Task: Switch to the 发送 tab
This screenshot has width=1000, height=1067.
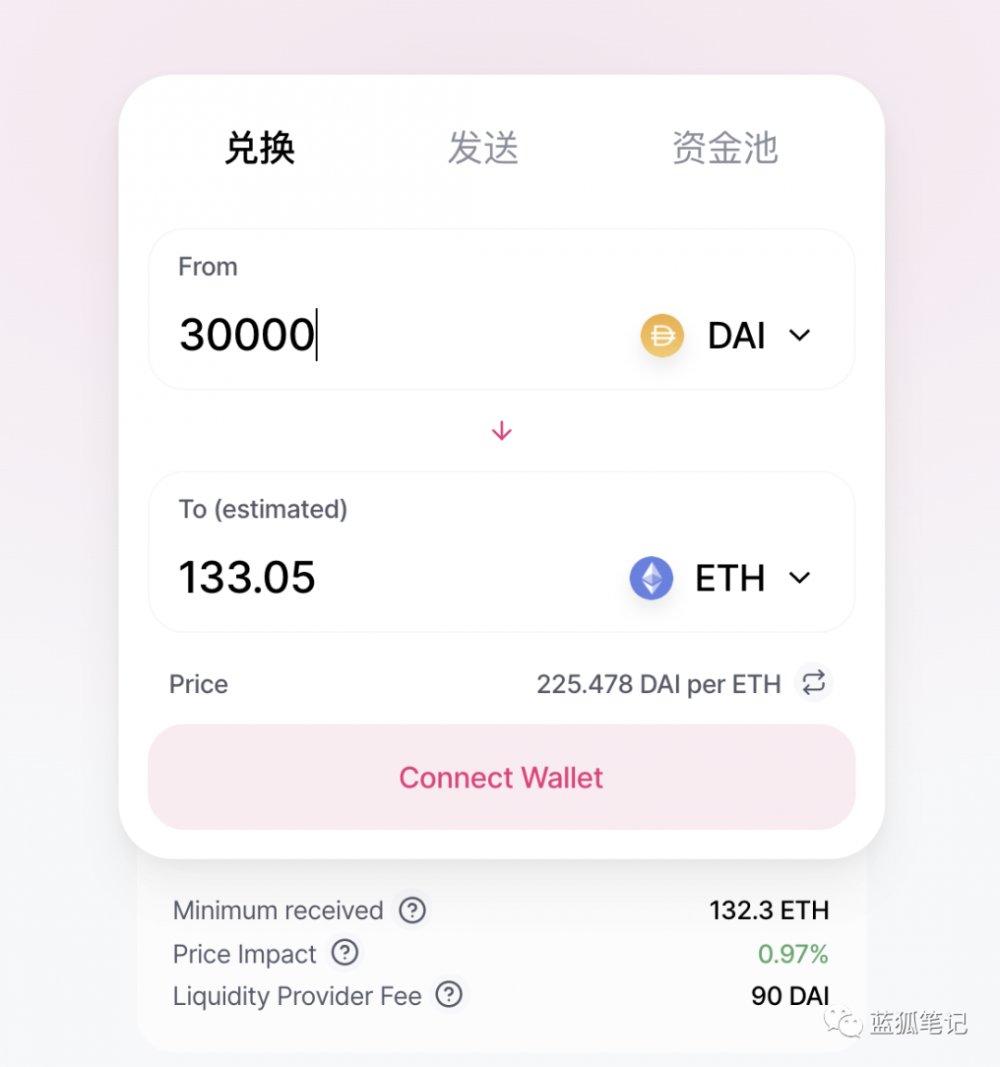Action: tap(483, 148)
